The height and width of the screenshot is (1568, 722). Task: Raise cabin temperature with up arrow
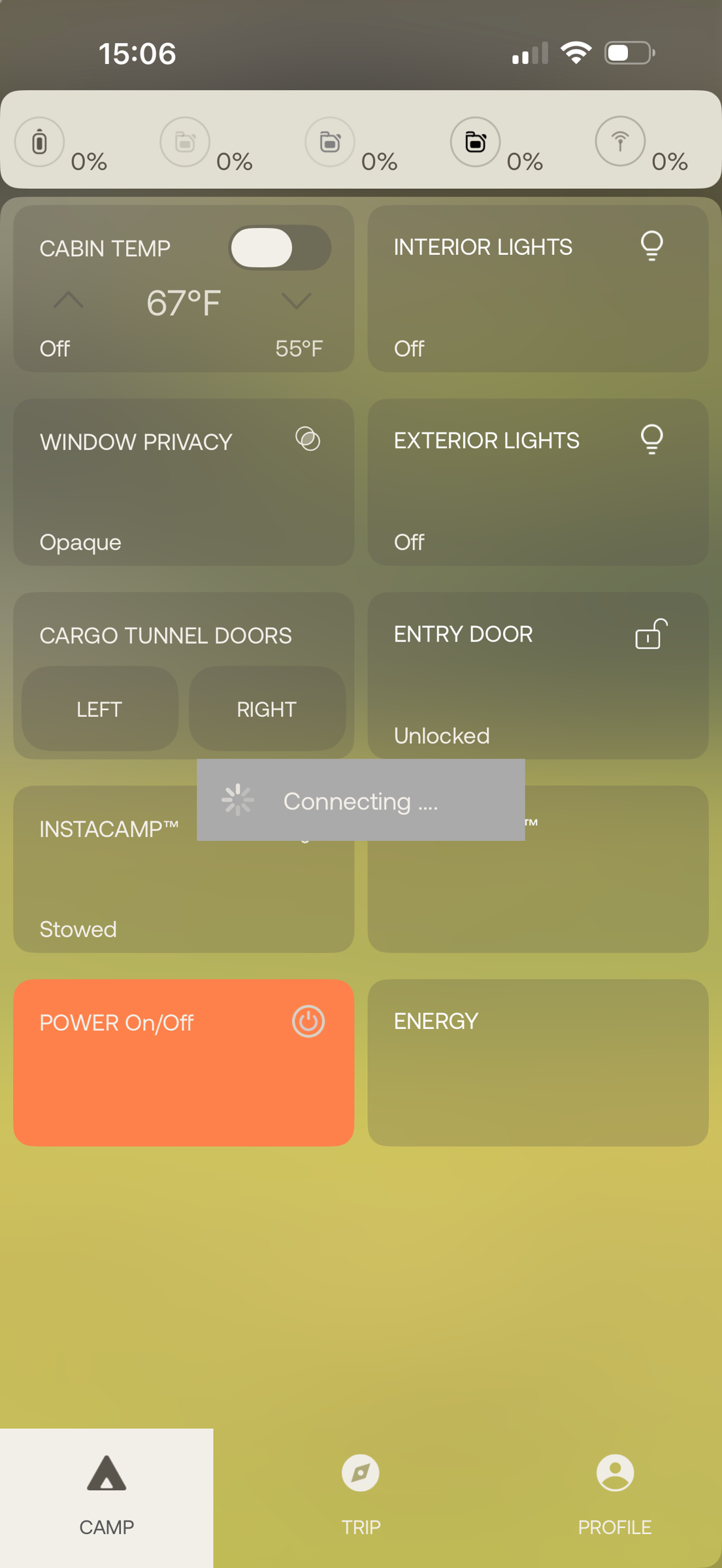tap(69, 301)
